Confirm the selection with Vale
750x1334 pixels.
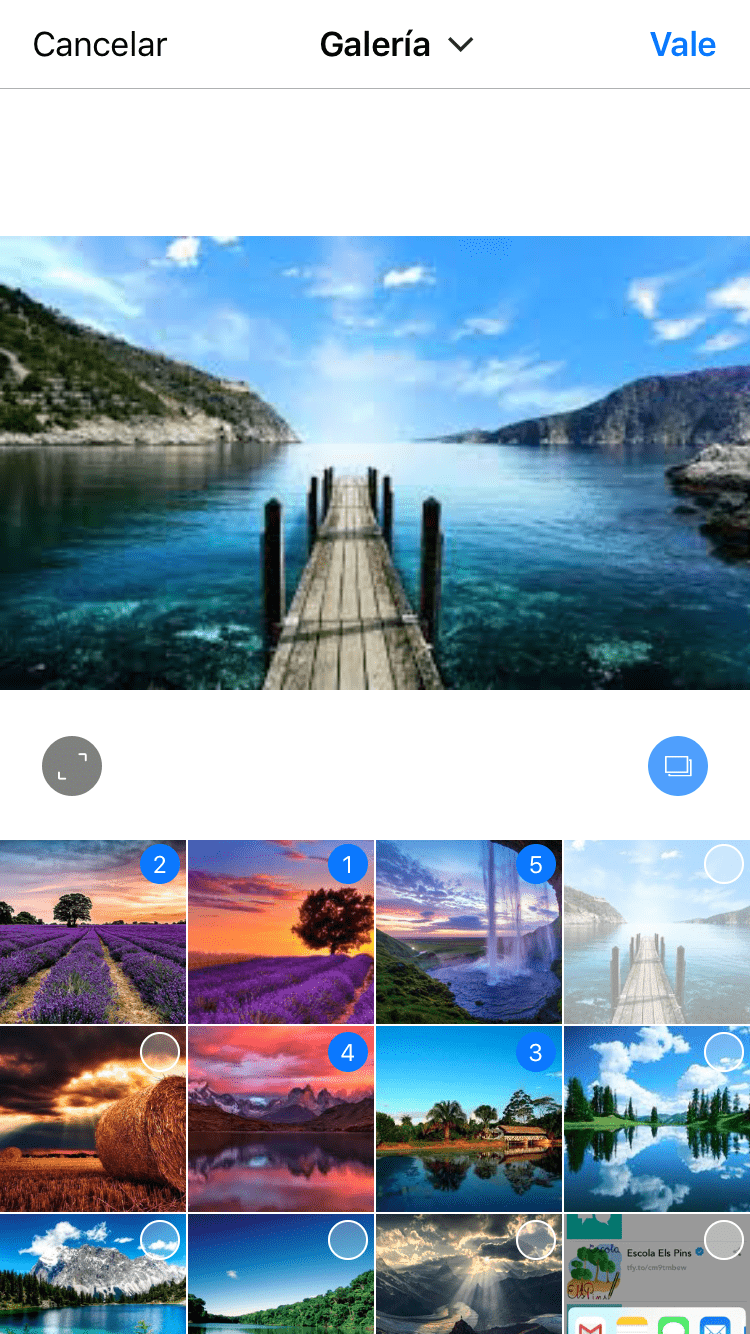coord(682,45)
